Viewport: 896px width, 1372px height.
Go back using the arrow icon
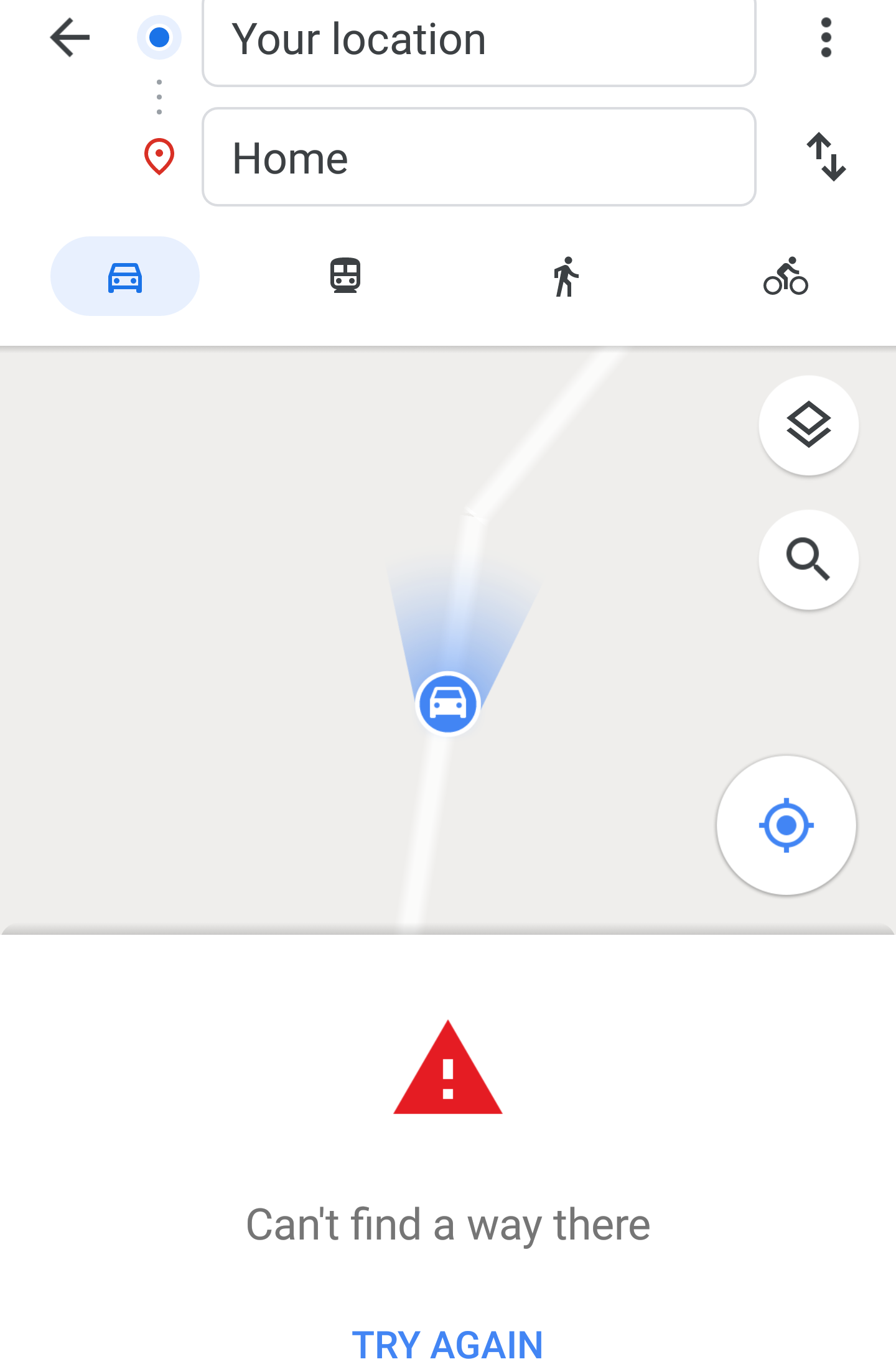click(70, 38)
